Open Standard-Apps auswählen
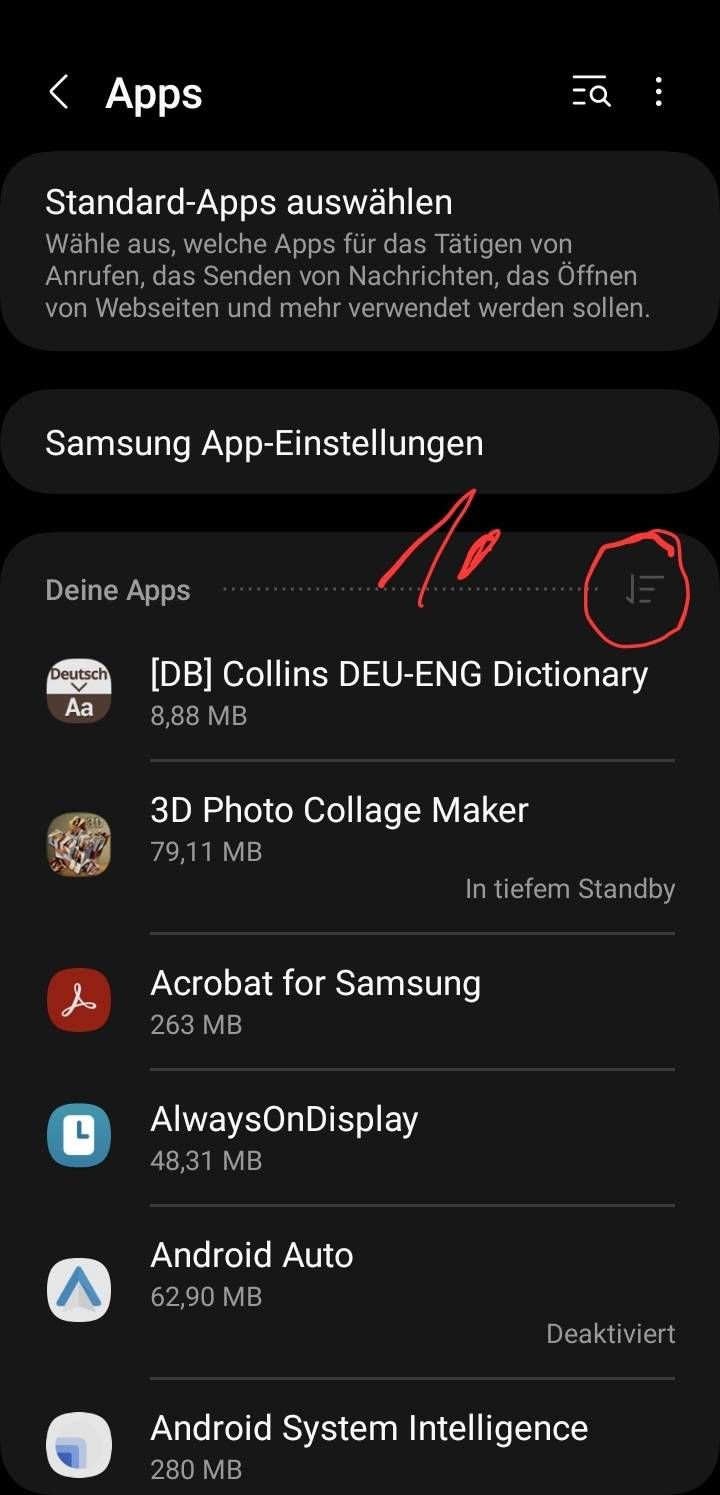The width and height of the screenshot is (720, 1495). point(360,253)
